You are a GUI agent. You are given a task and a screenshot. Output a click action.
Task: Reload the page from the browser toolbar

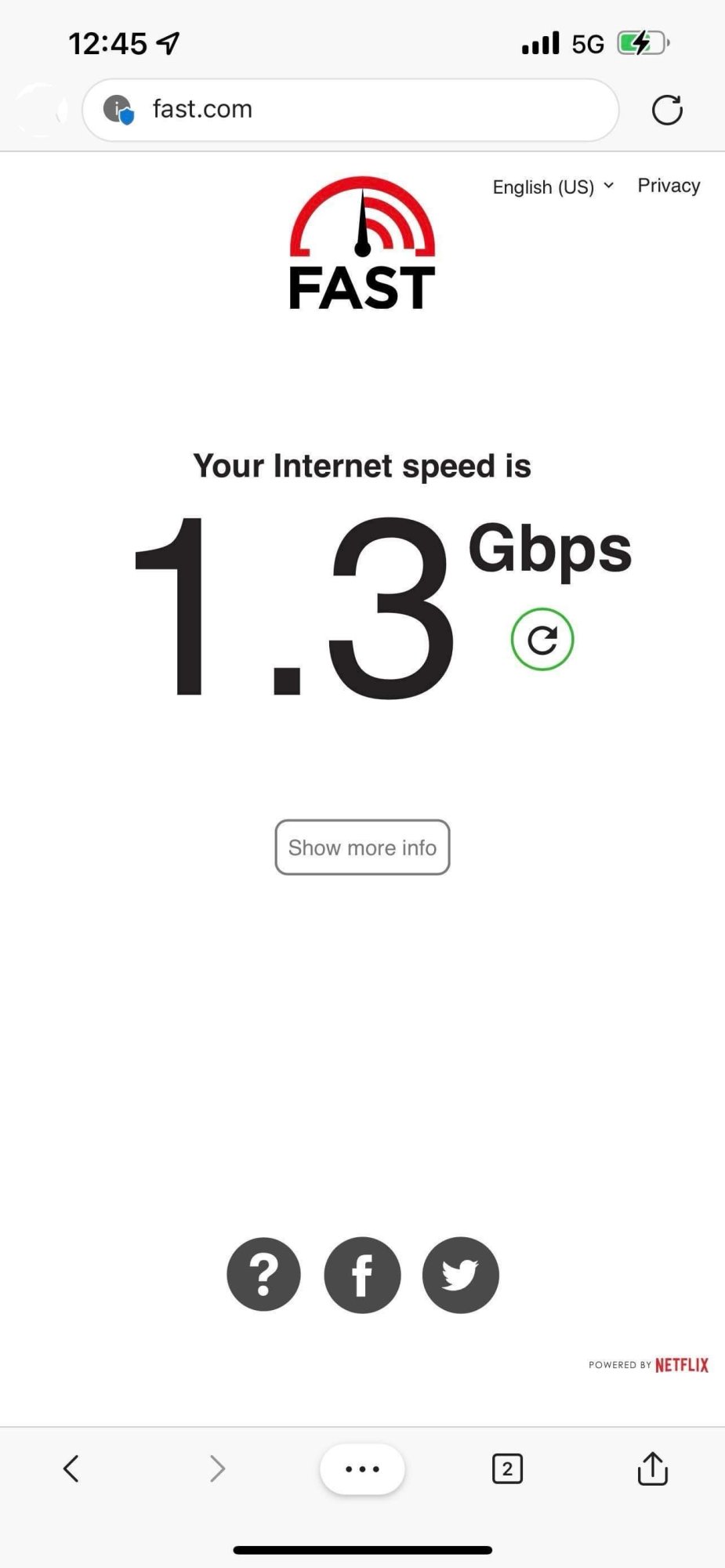(667, 110)
